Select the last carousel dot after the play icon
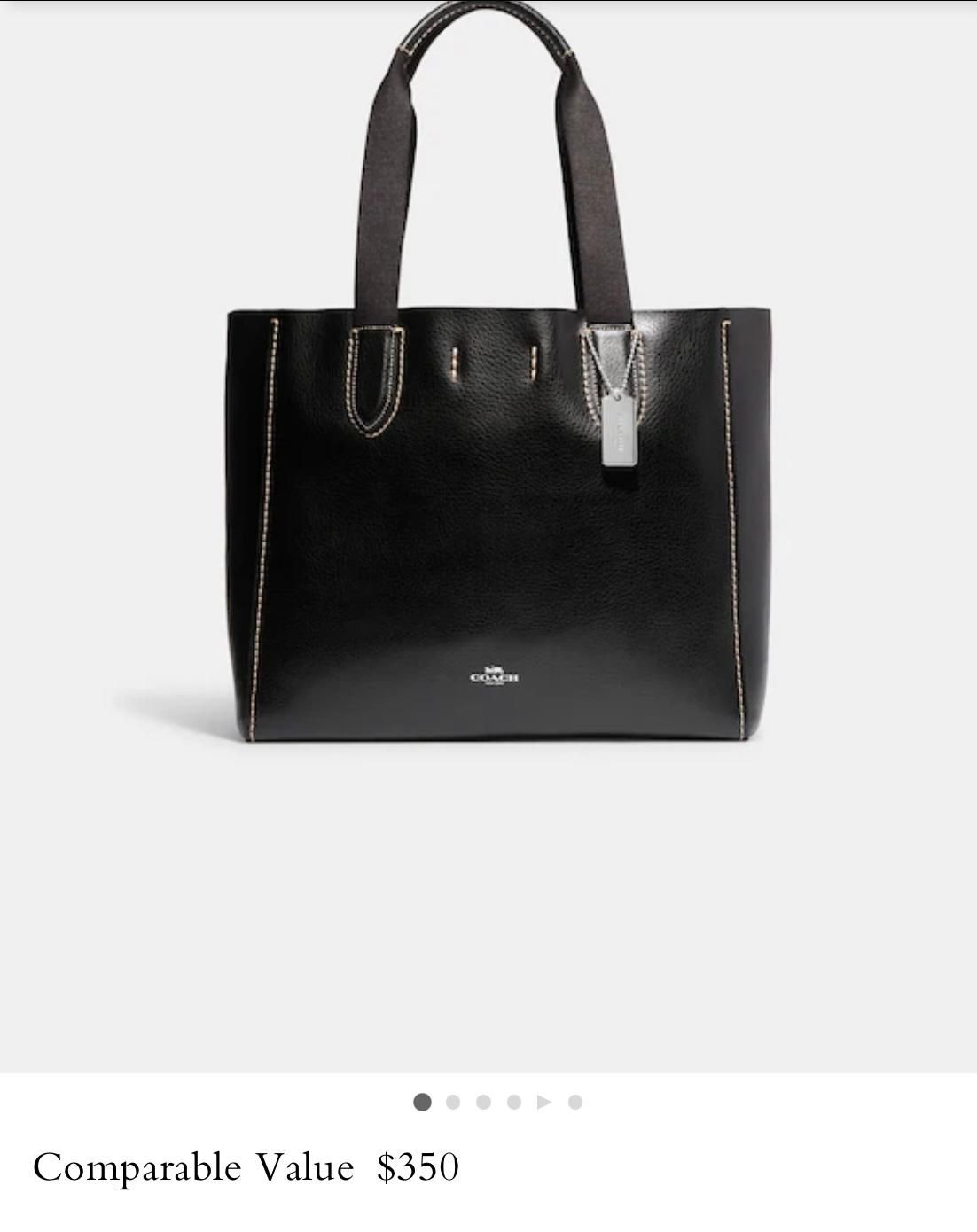 click(x=574, y=1102)
